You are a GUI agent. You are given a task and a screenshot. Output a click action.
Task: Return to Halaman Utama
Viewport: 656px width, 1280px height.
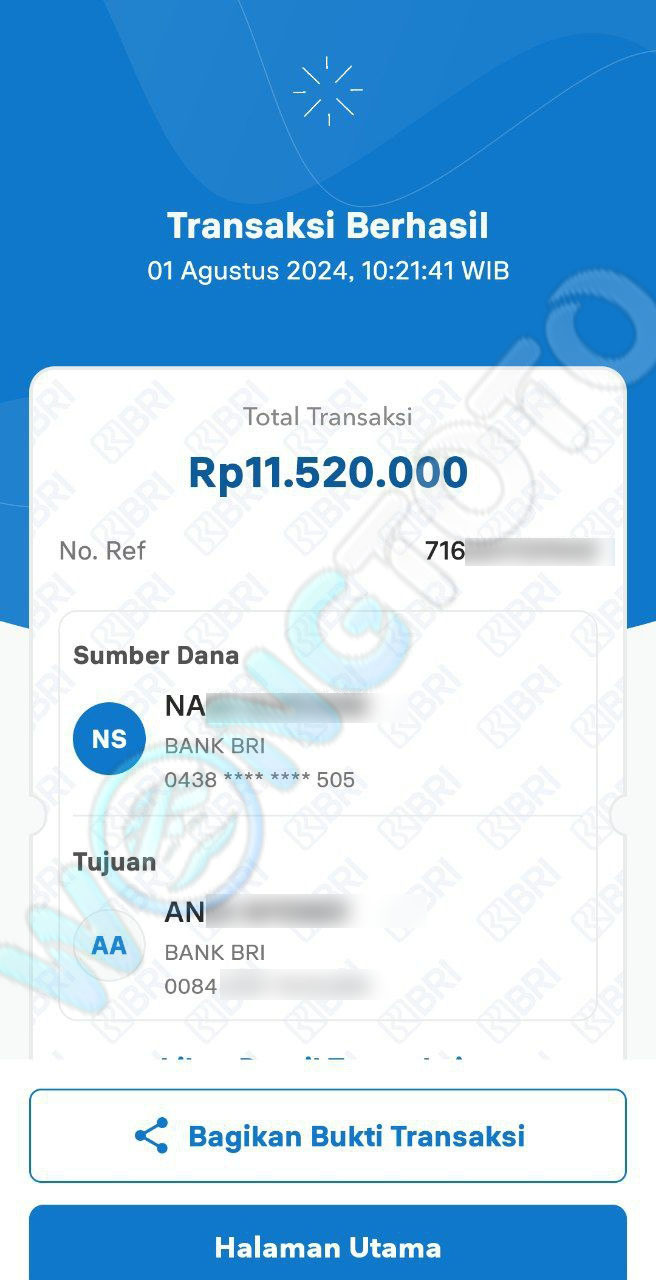328,1246
